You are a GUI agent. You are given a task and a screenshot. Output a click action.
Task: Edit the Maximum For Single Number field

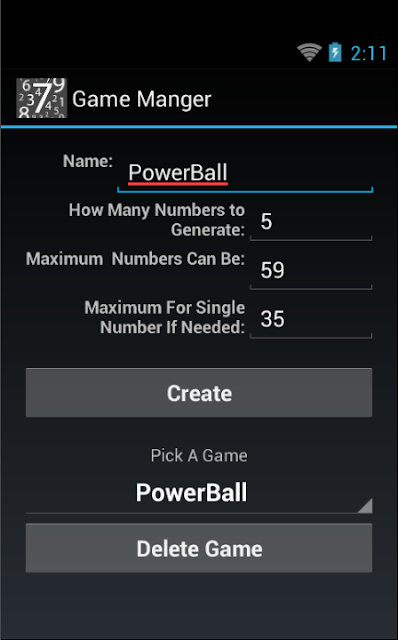pos(311,319)
